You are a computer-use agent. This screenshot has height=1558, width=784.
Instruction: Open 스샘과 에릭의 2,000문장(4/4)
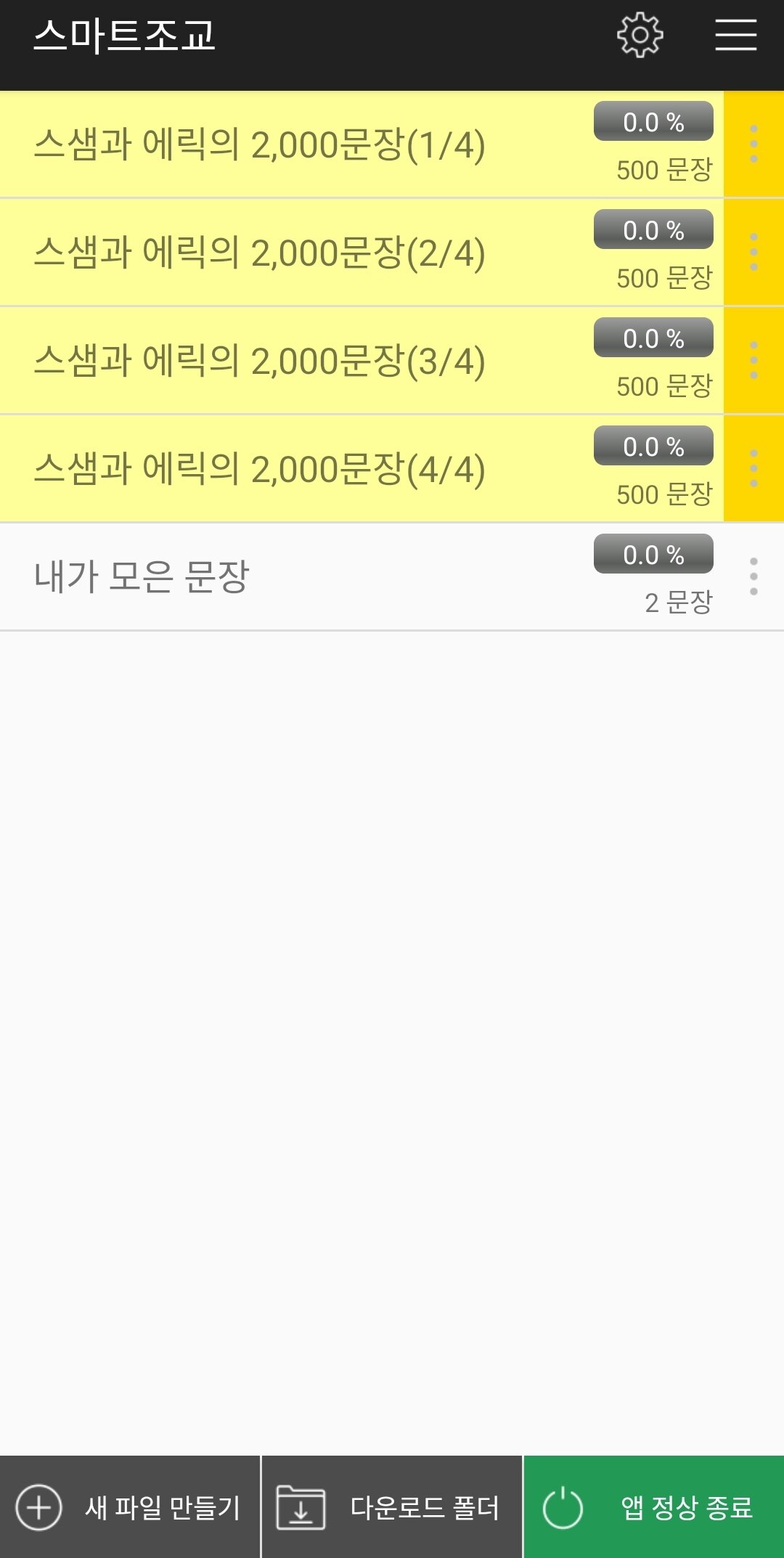click(362, 469)
